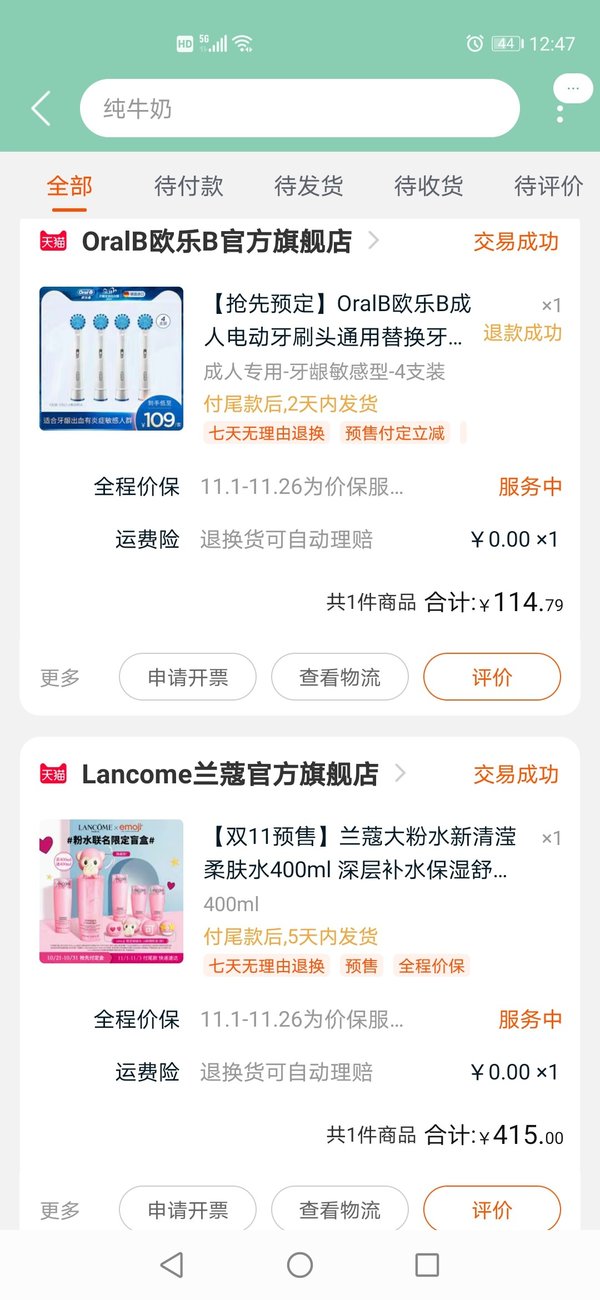Tap the system home button
The width and height of the screenshot is (600, 1300).
coord(300,1265)
